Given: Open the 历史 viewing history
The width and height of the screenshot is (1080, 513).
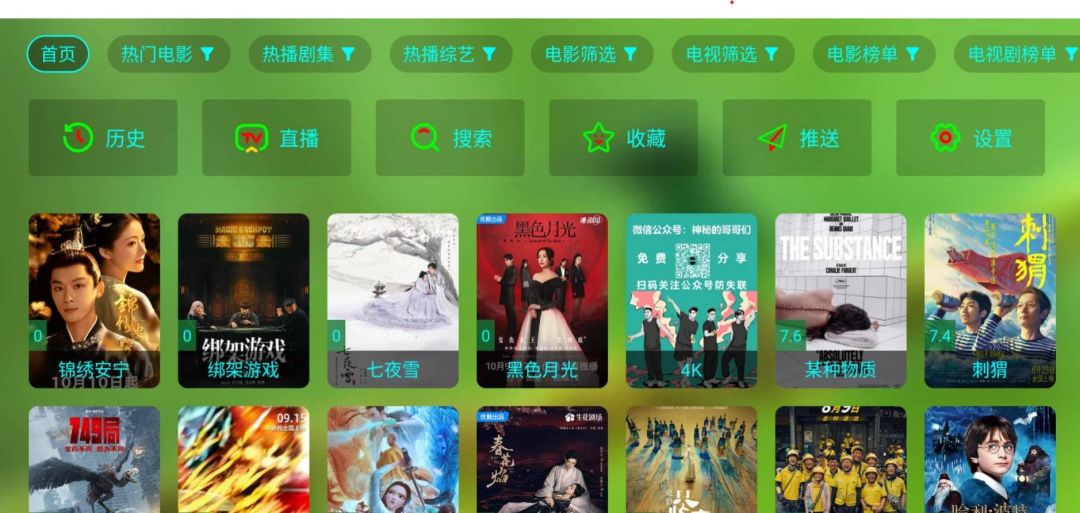Looking at the screenshot, I should point(103,138).
